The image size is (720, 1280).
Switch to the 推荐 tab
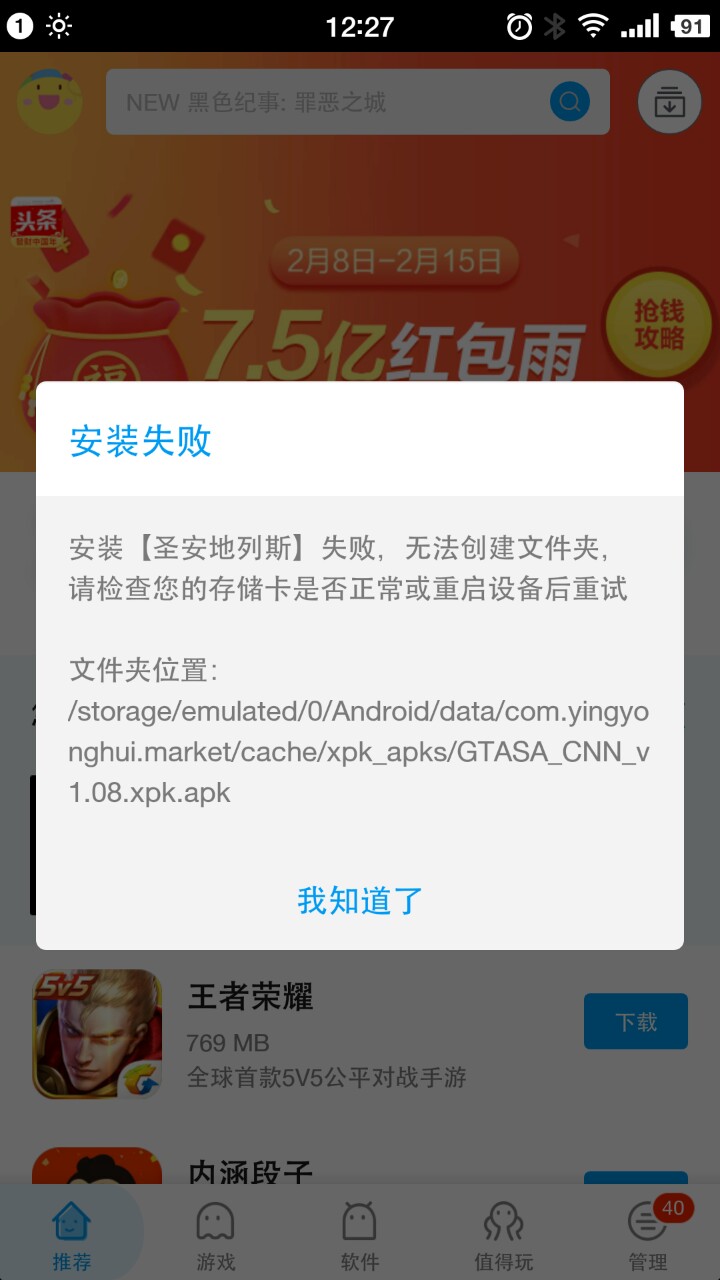pos(72,1235)
